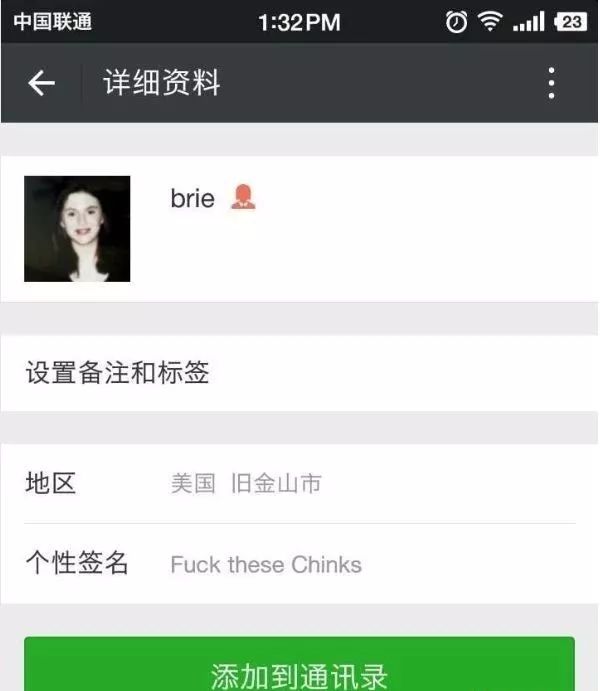Go back from the 详细资料 page

click(x=41, y=83)
